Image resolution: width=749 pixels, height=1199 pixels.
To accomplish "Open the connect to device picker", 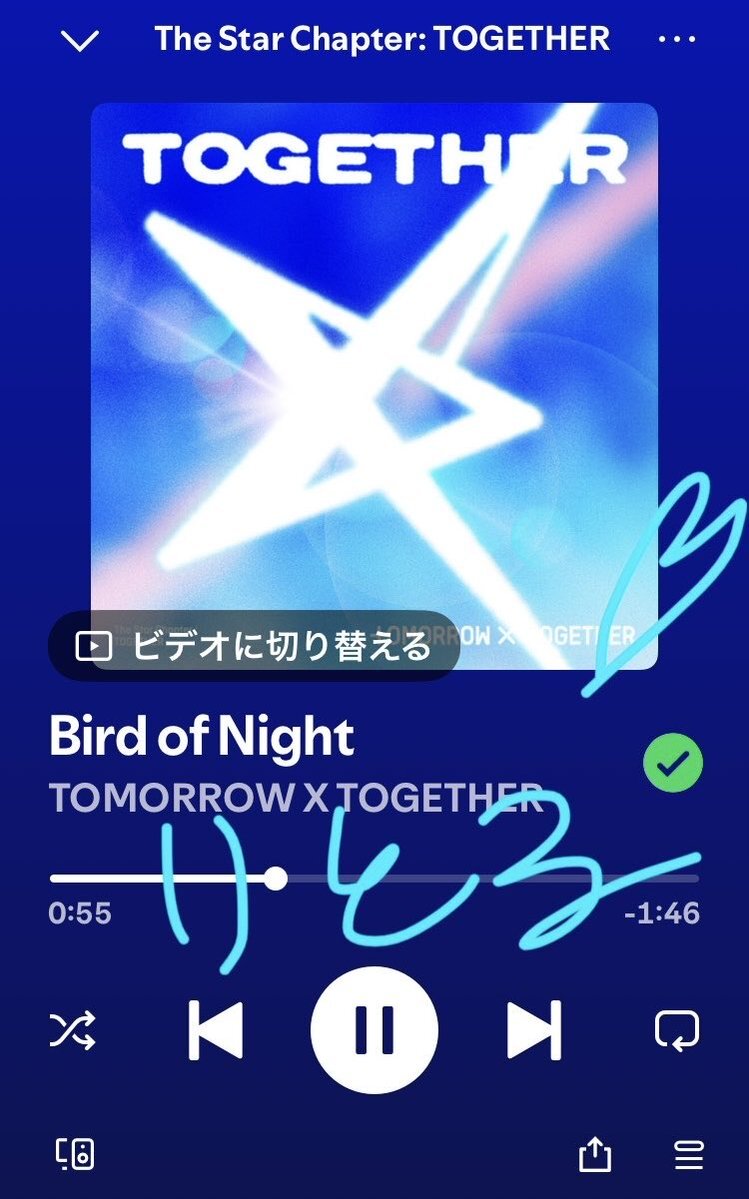I will [75, 1154].
